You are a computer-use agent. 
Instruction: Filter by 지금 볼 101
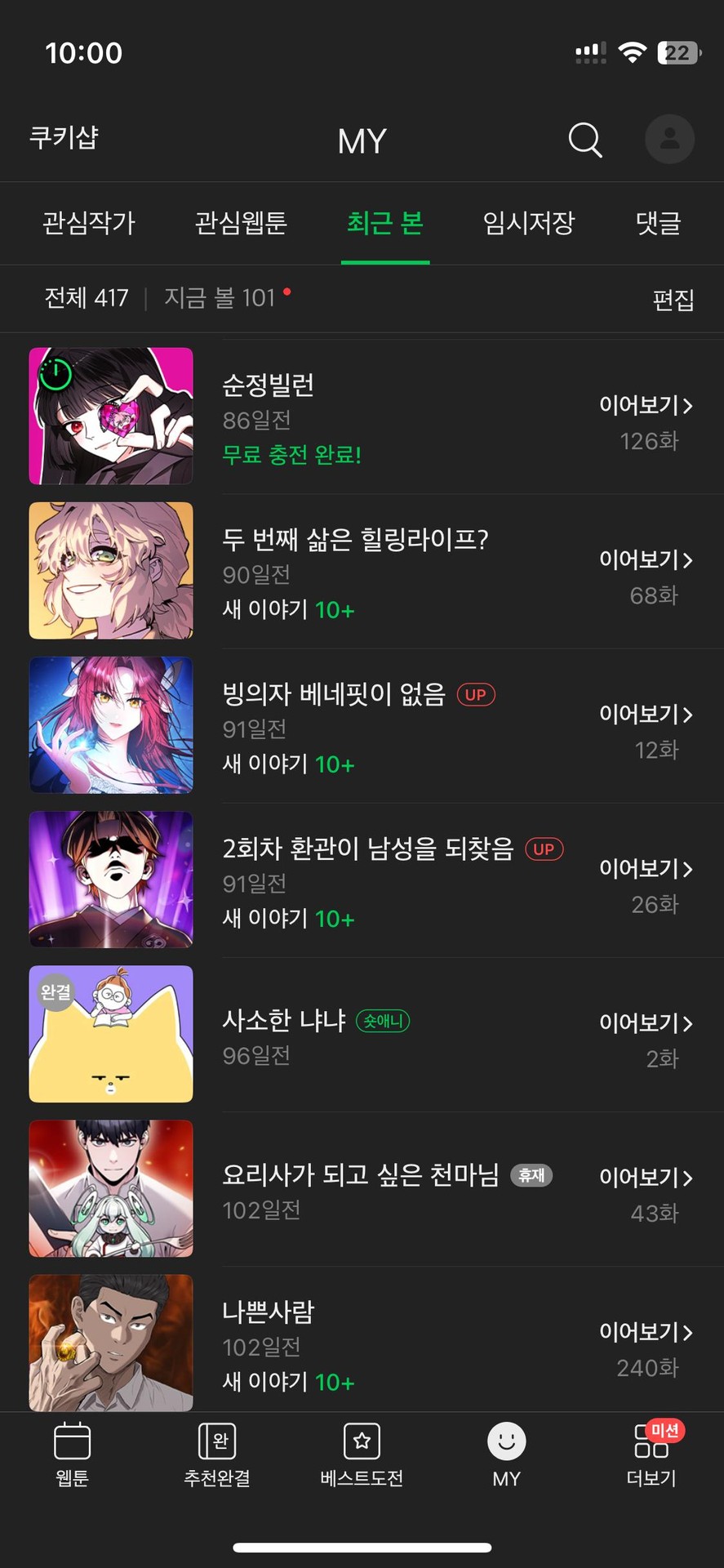point(220,298)
